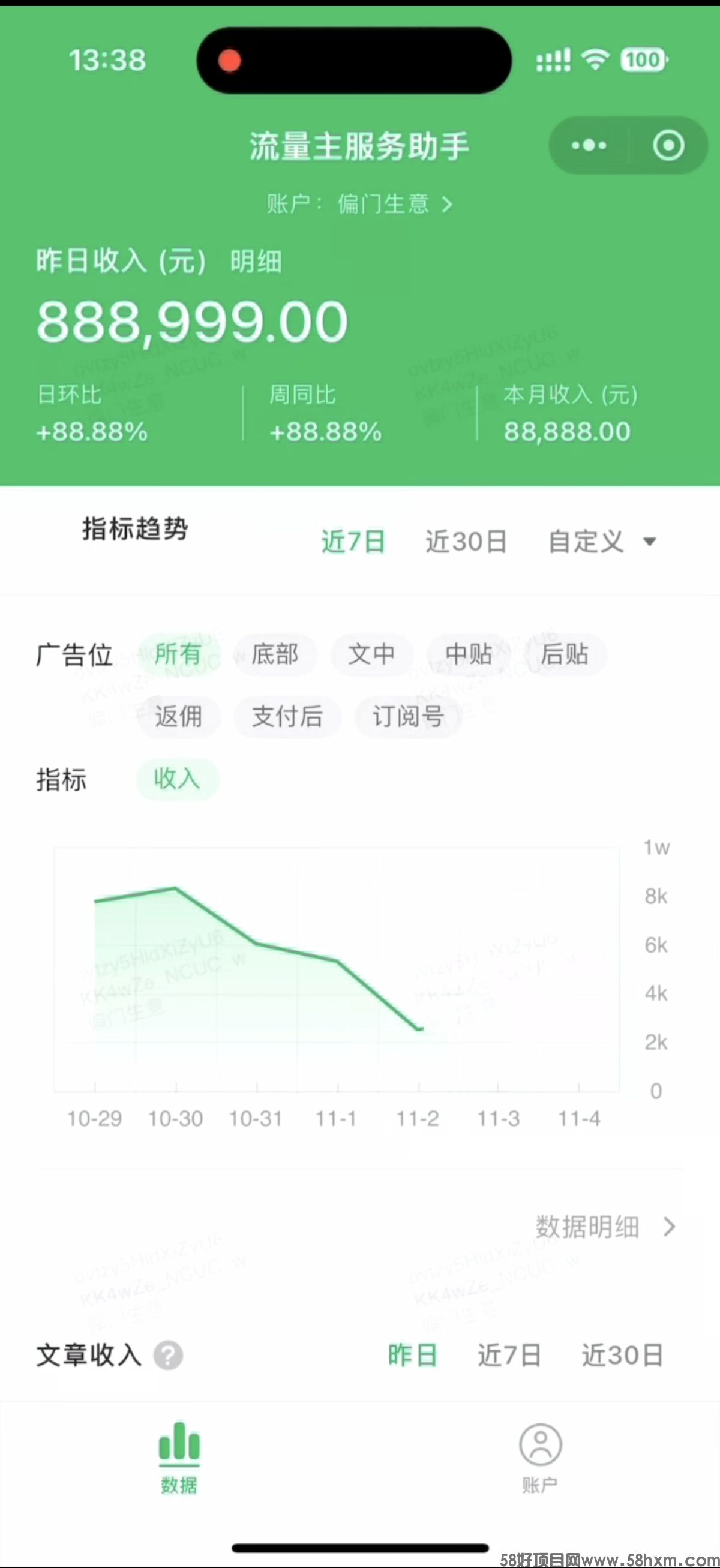Image resolution: width=720 pixels, height=1568 pixels.
Task: Select the 近7日 trend range
Action: pyautogui.click(x=353, y=541)
